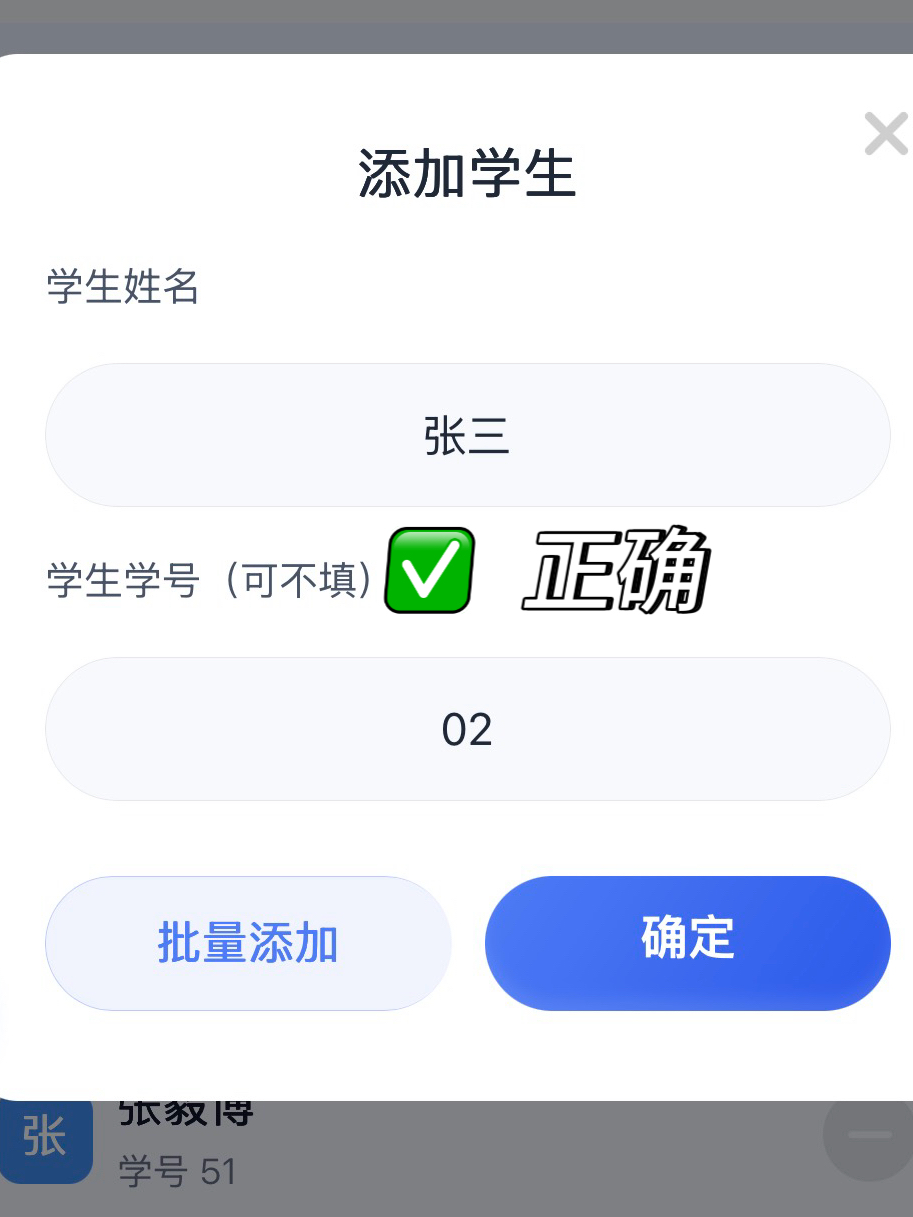Image resolution: width=913 pixels, height=1217 pixels.
Task: Edit the 学生学号 field containing 02
Action: pyautogui.click(x=467, y=730)
